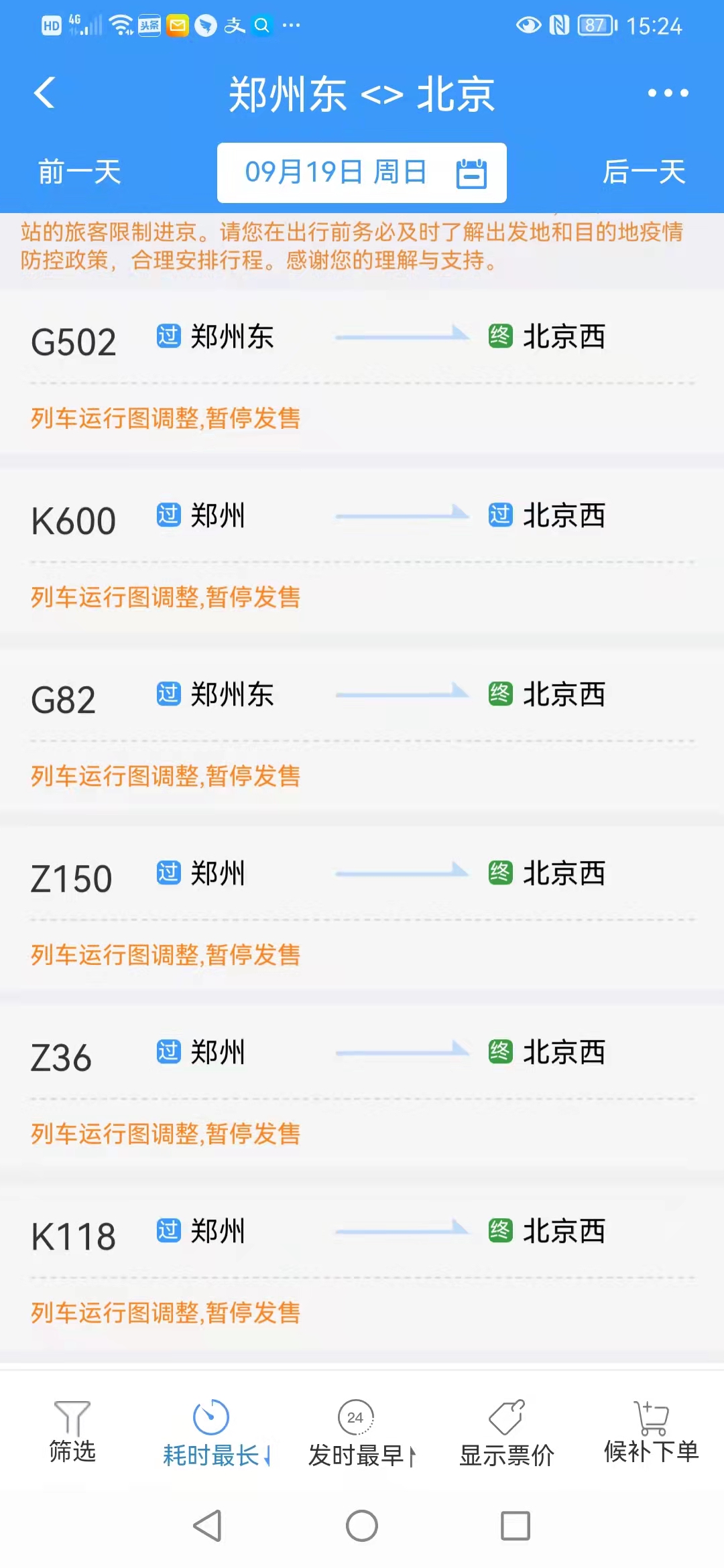724x1568 pixels.
Task: Sort by 耗时最长 duration
Action: click(216, 1434)
